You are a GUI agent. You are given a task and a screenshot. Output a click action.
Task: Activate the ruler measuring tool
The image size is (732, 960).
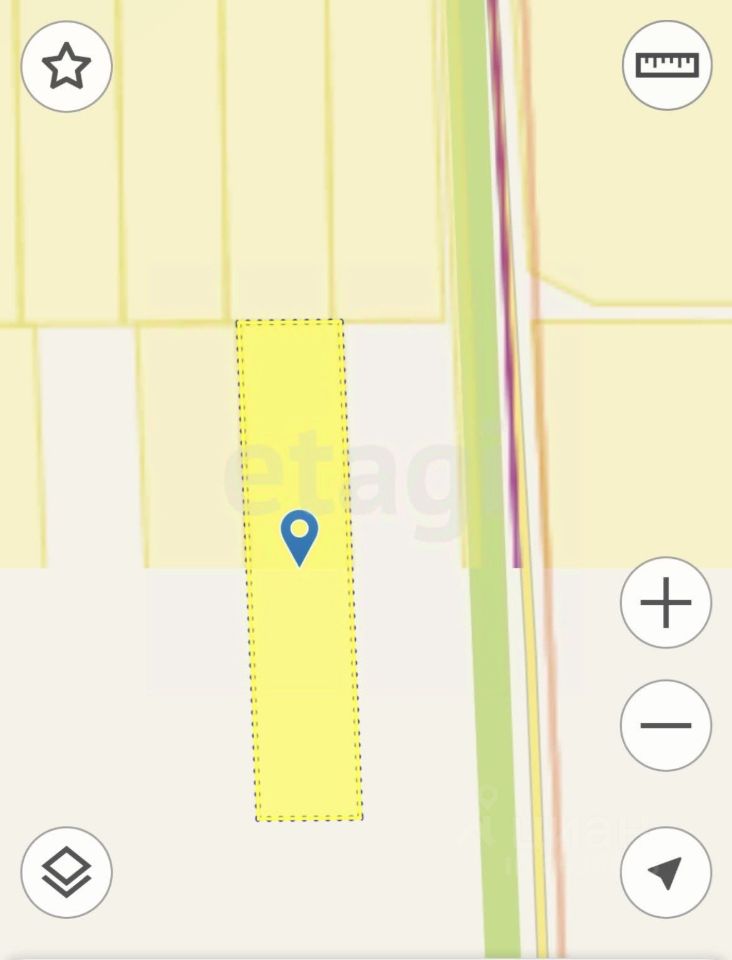[667, 65]
